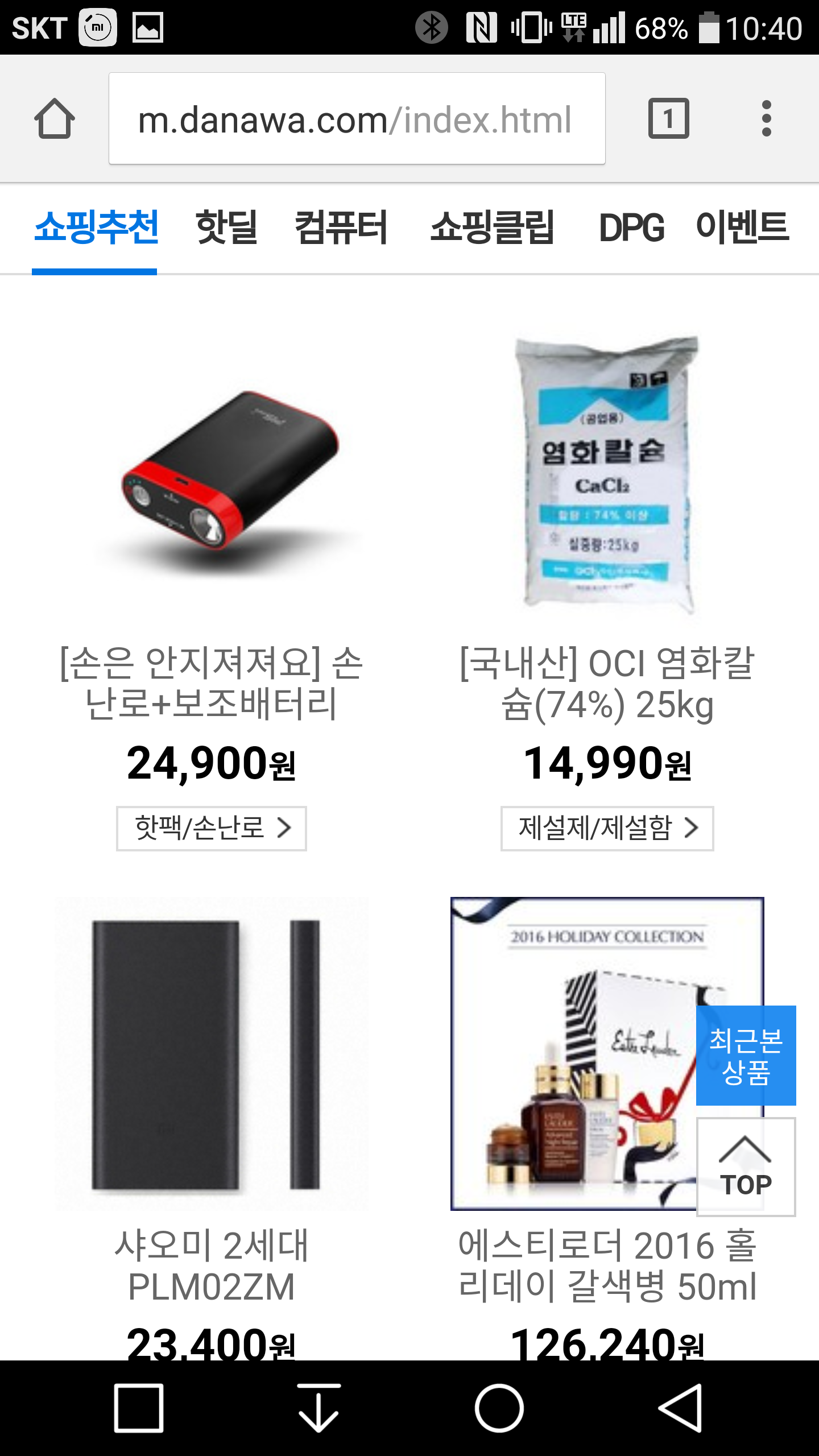This screenshot has width=819, height=1456.
Task: Switch to the 쇼핑클립 tab
Action: 492,227
